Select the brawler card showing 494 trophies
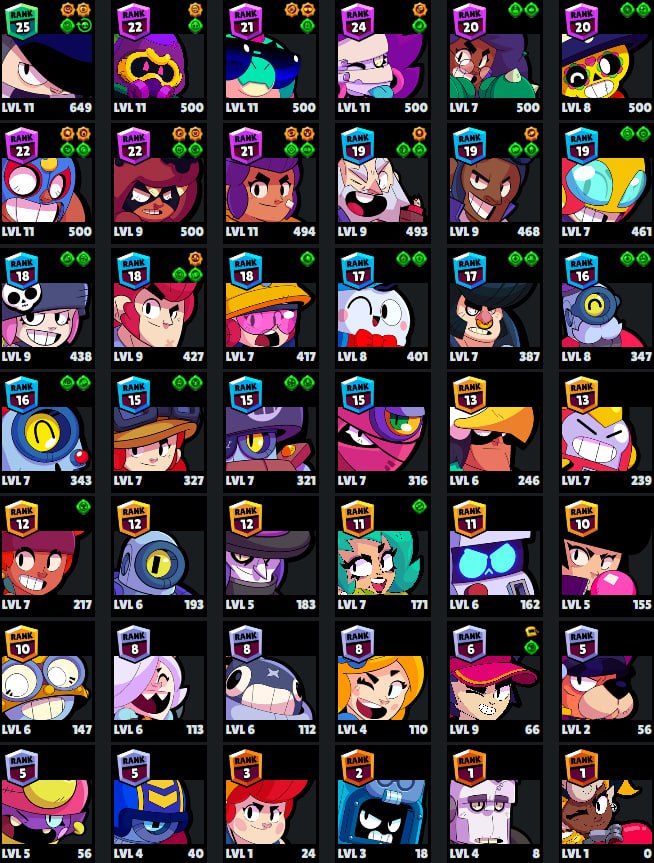Screen dimensions: 654x863 point(271,183)
